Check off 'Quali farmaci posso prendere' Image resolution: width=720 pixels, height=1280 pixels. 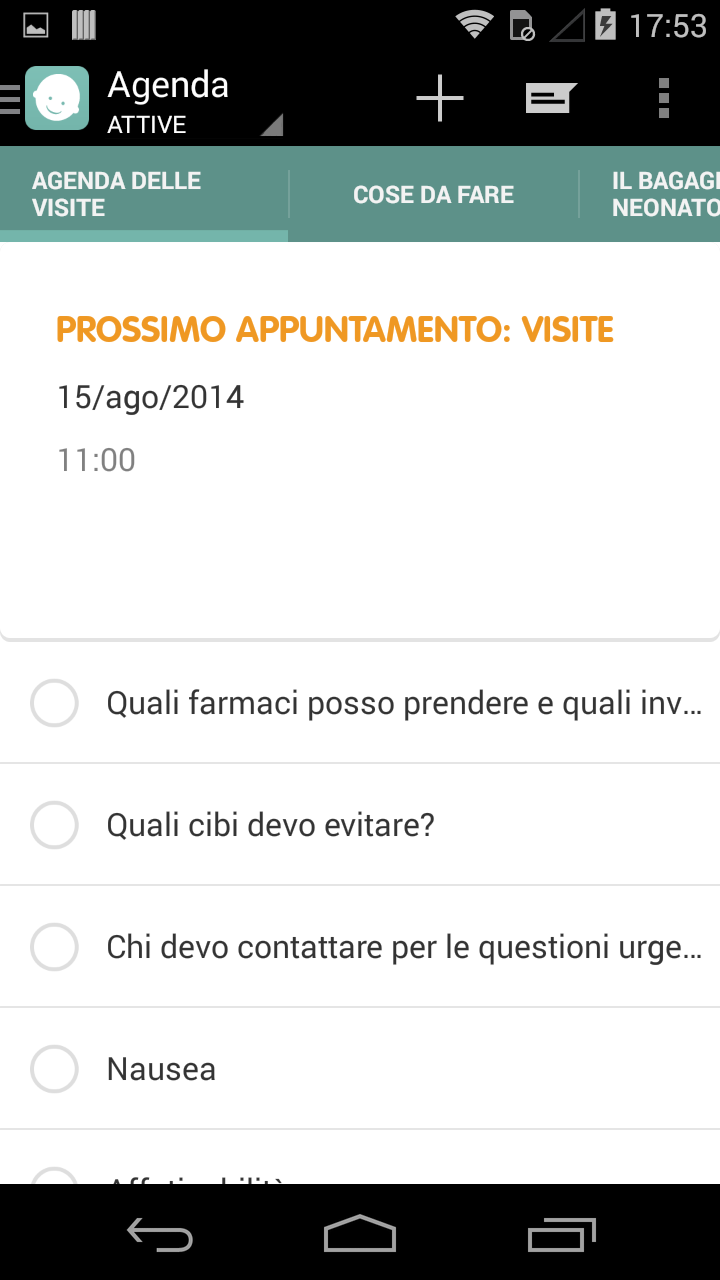pyautogui.click(x=55, y=703)
